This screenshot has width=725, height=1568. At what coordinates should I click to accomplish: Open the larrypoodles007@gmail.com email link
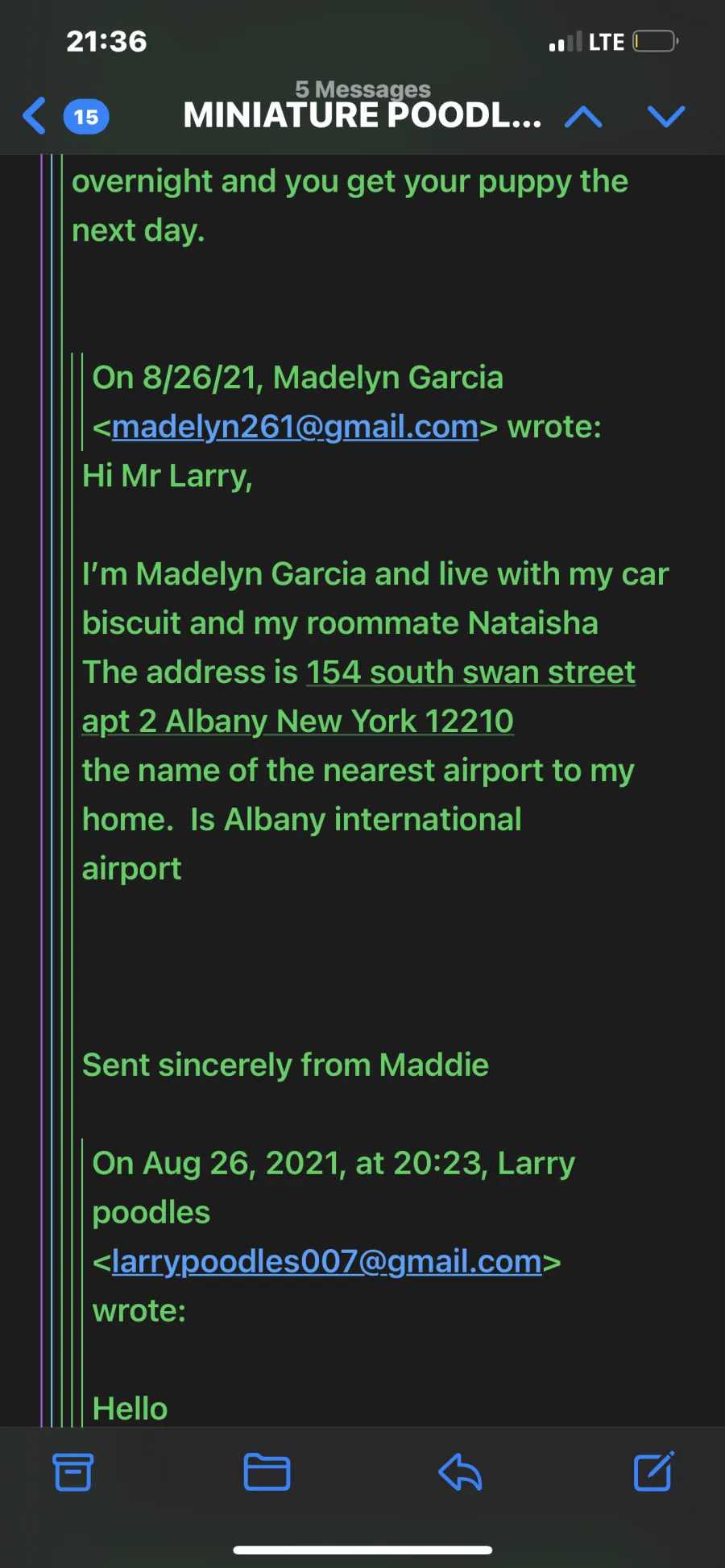[326, 1261]
